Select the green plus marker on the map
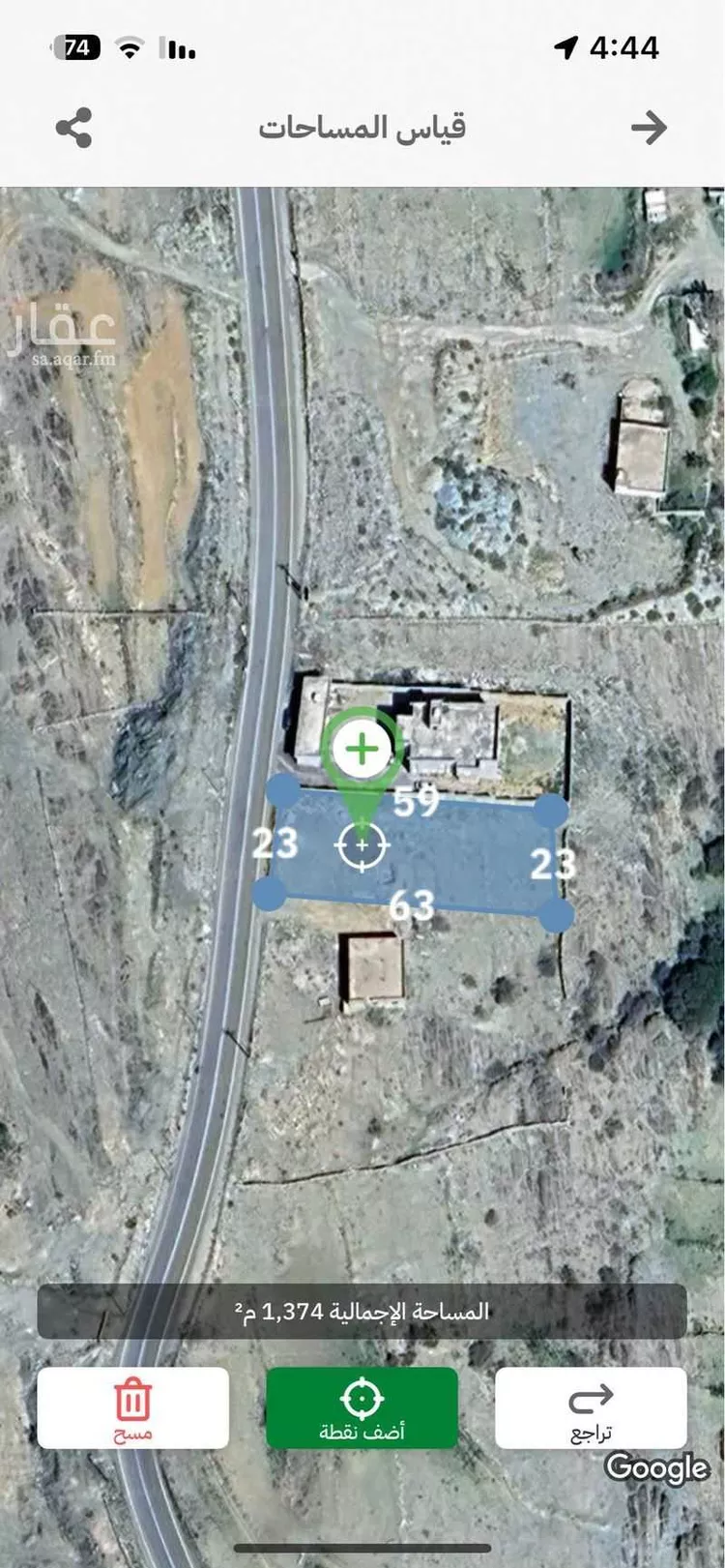The image size is (725, 1568). pos(362,750)
